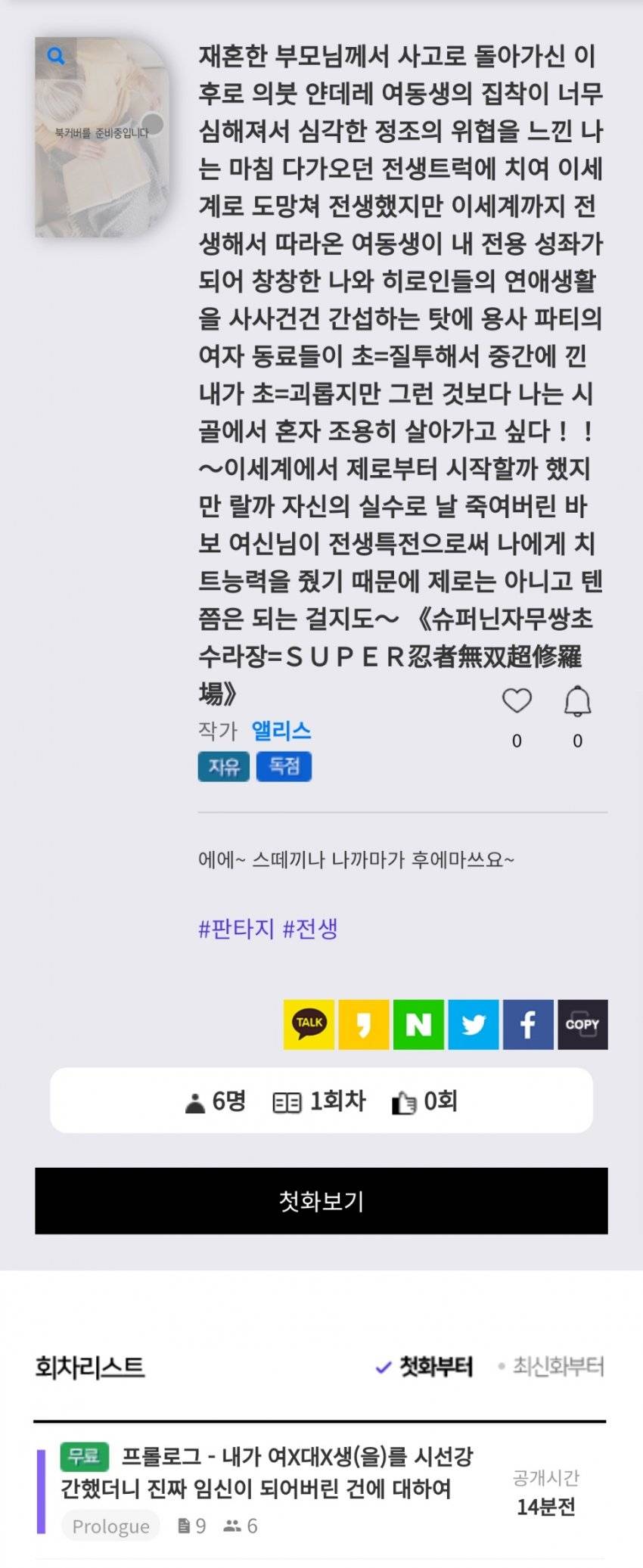The height and width of the screenshot is (1568, 643).
Task: Open the #판타지 hashtag
Action: [x=236, y=928]
